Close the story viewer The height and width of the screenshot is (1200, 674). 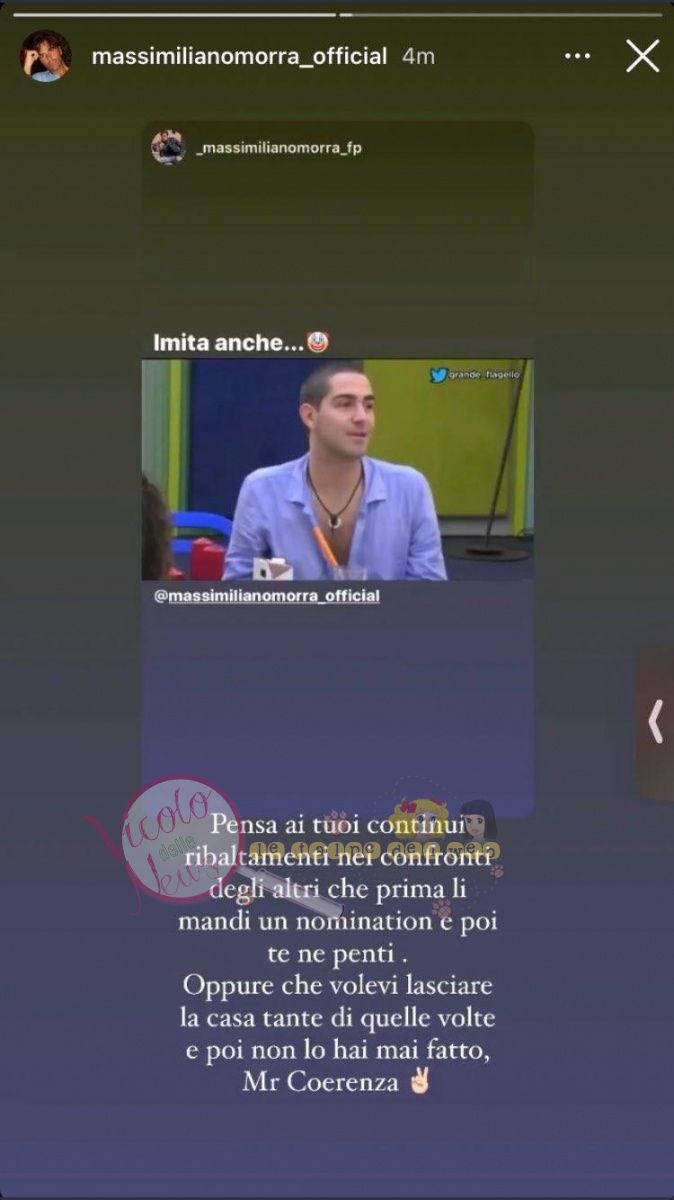pyautogui.click(x=642, y=56)
